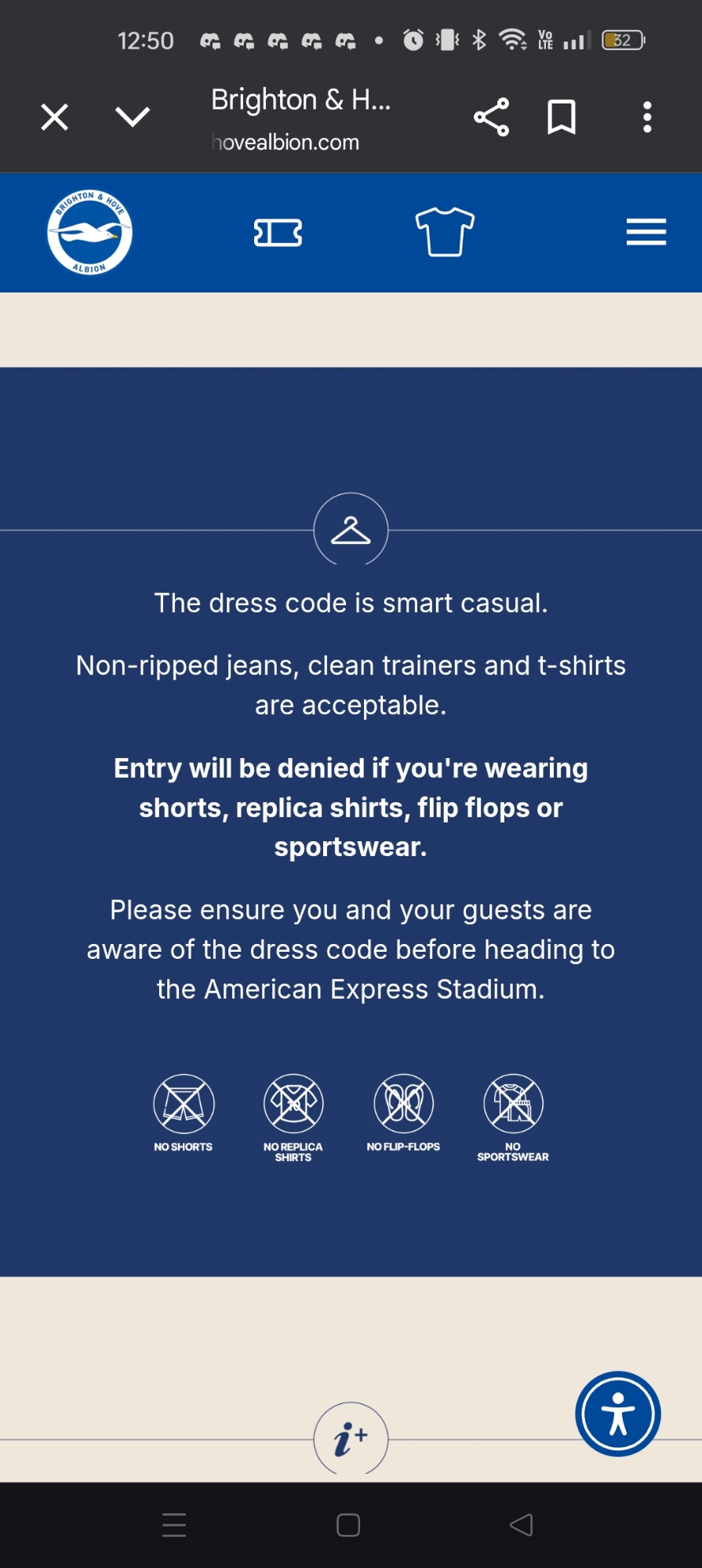Open the hamburger navigation menu
This screenshot has width=702, height=1568.
pyautogui.click(x=646, y=233)
